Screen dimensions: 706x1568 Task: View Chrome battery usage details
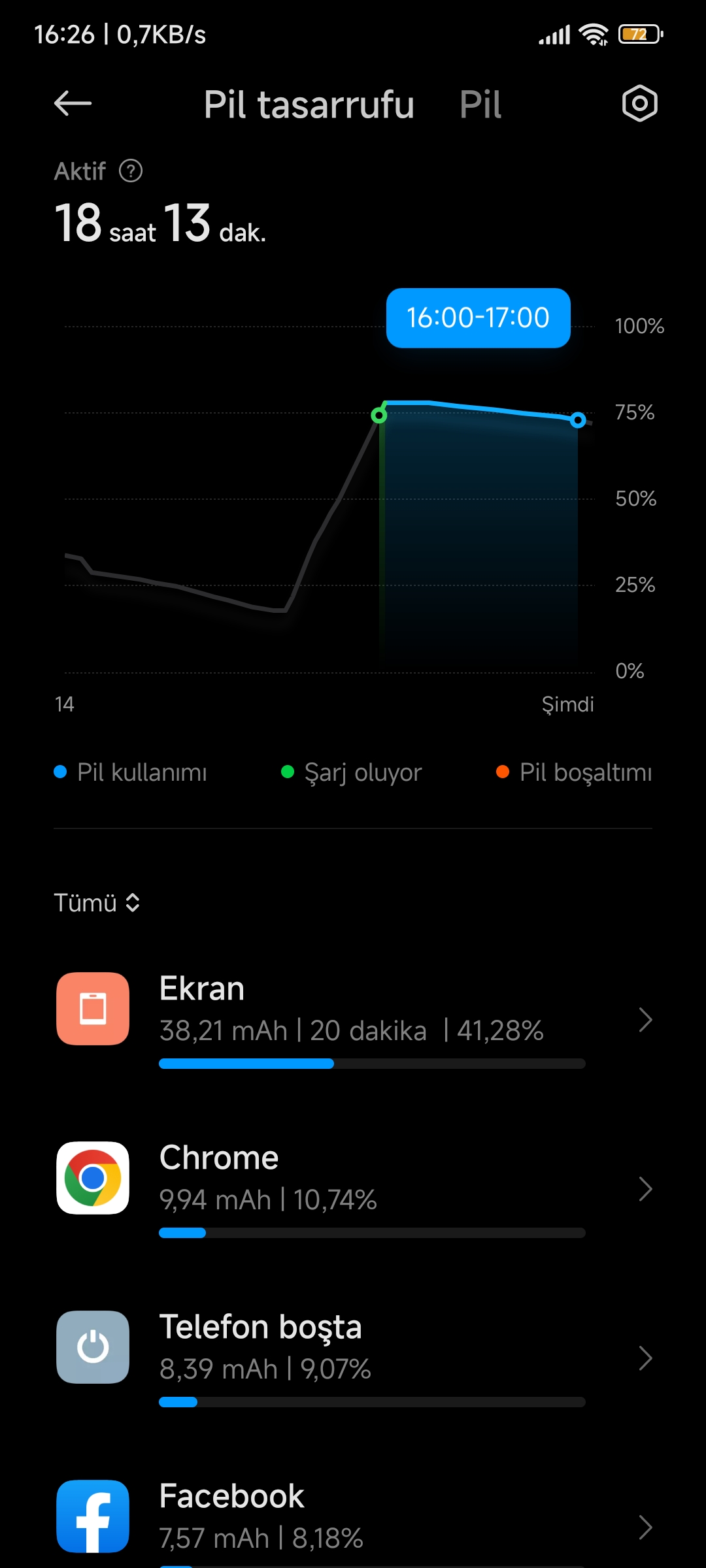pos(353,1189)
